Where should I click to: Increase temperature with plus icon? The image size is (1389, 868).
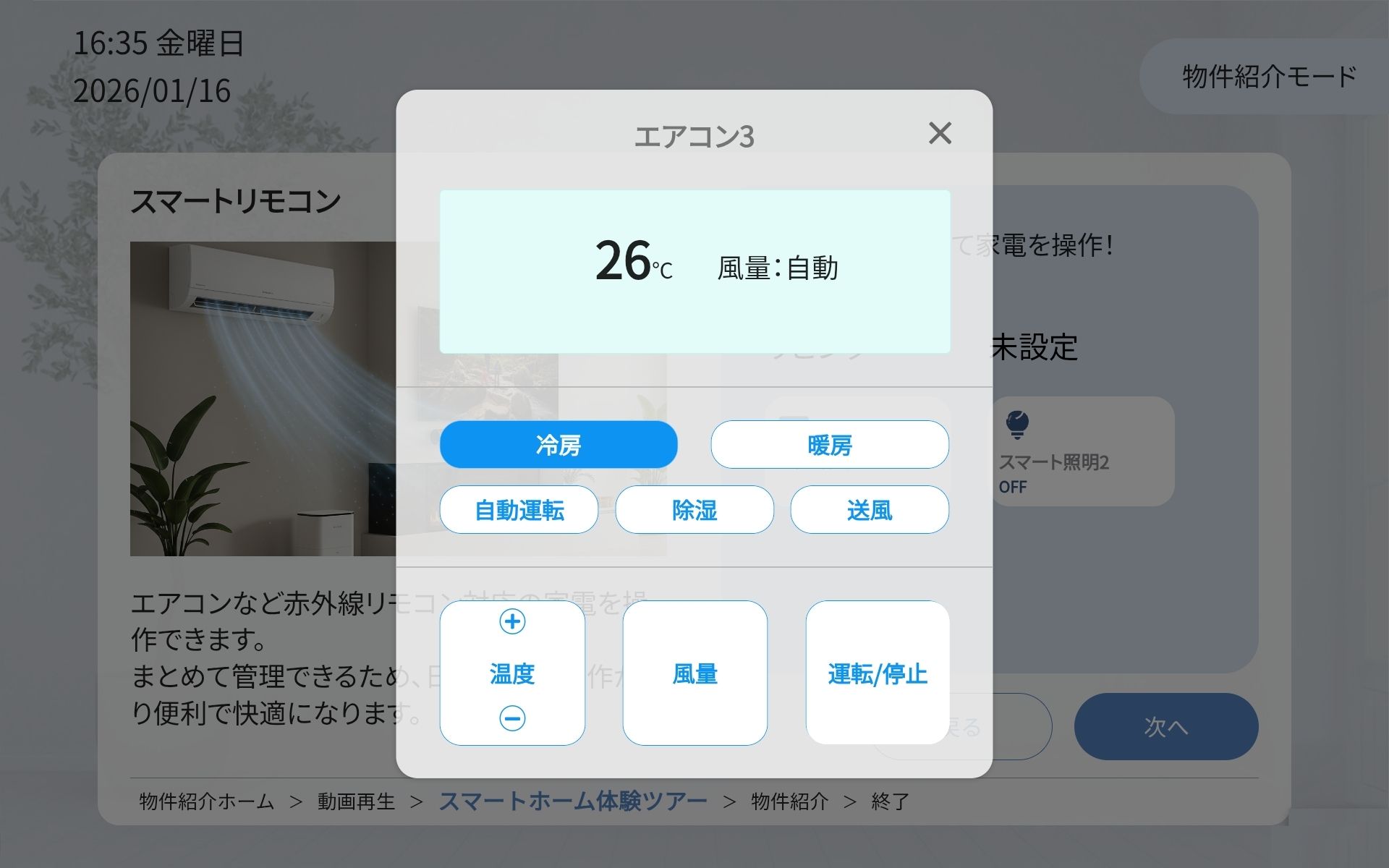[512, 622]
